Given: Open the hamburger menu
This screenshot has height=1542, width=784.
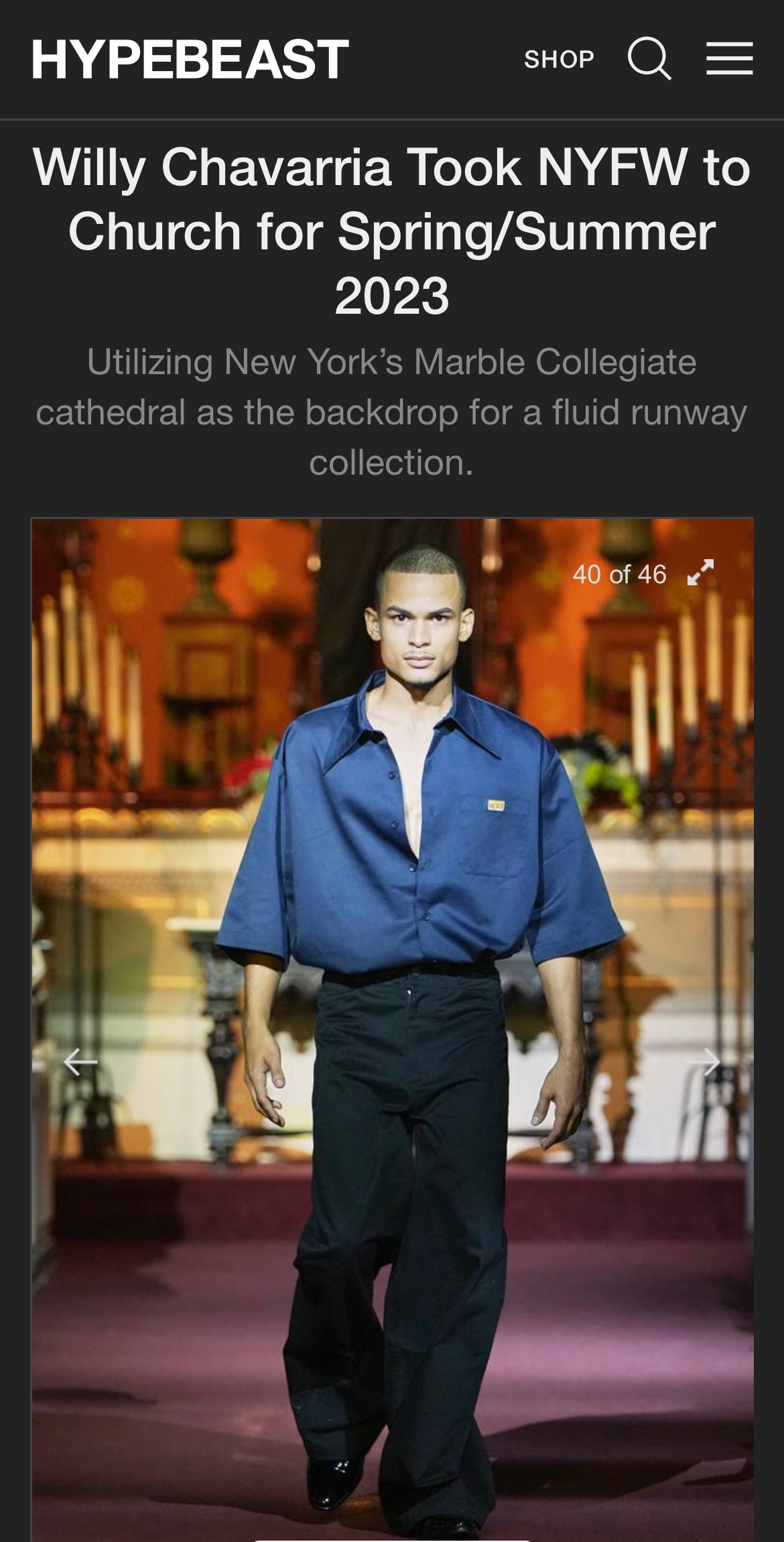Looking at the screenshot, I should (x=729, y=59).
